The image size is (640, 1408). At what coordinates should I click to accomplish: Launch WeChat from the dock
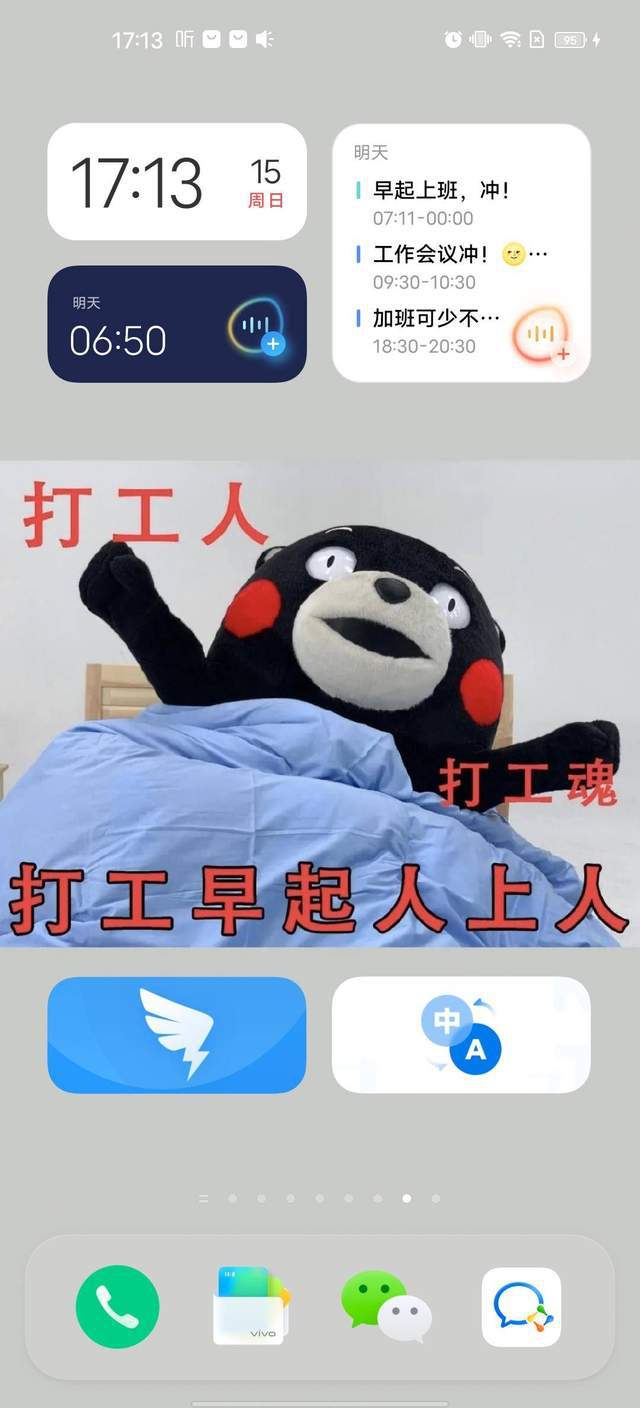(x=386, y=1305)
